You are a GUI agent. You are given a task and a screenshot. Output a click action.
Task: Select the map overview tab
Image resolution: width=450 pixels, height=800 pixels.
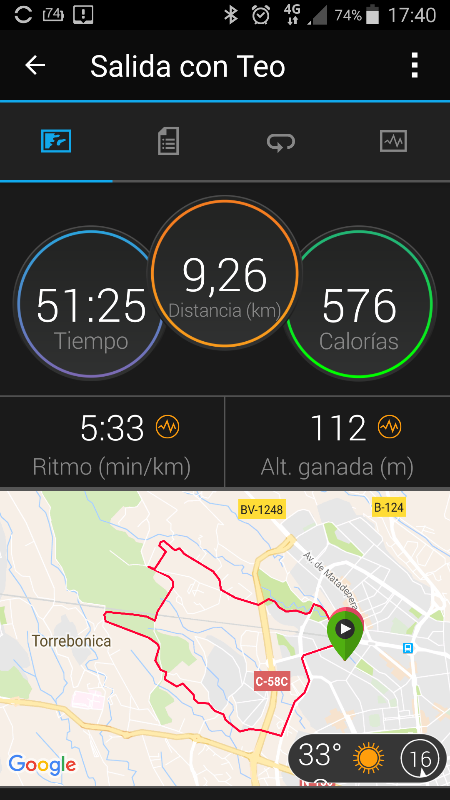(x=56, y=141)
